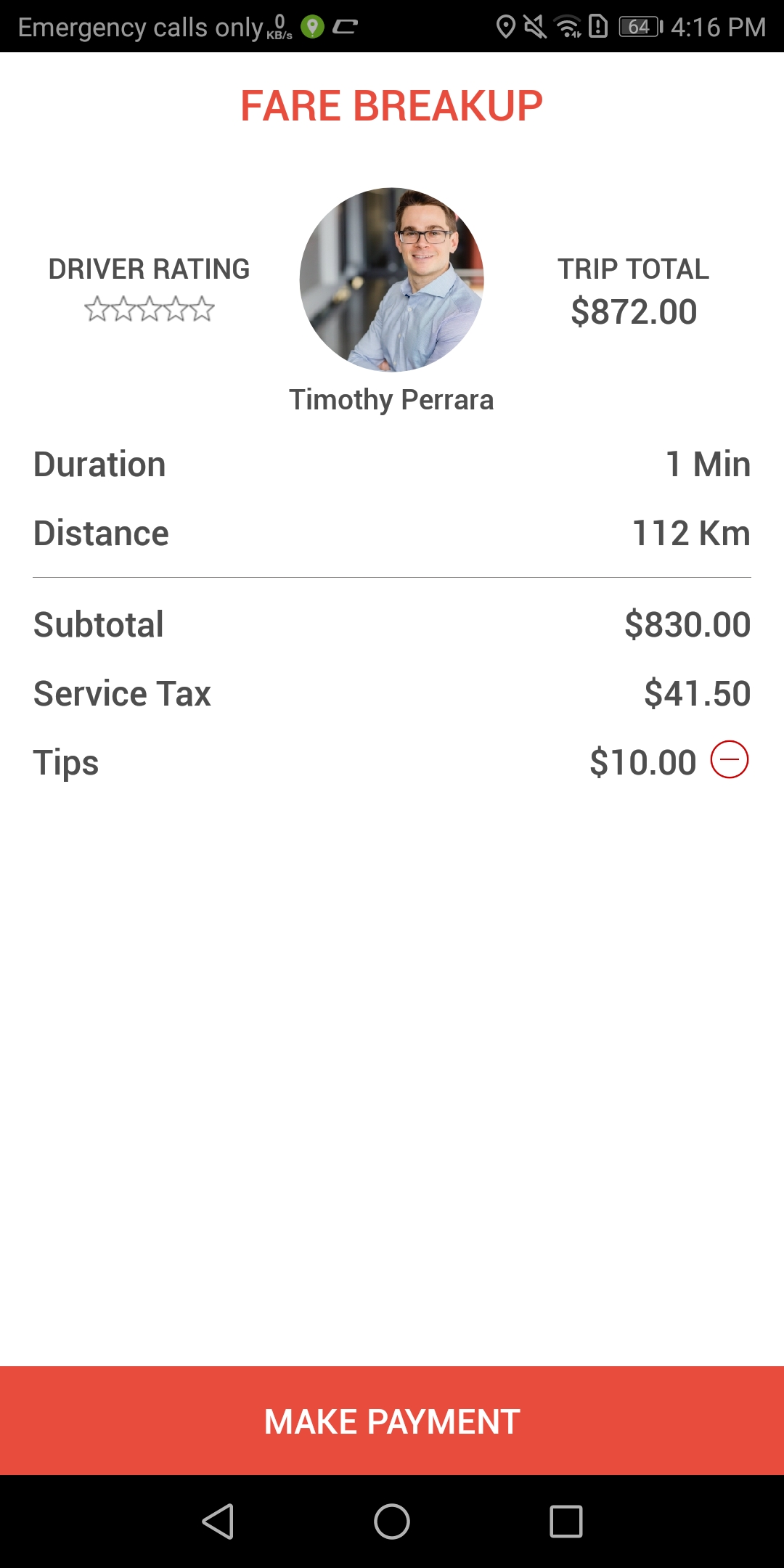
Task: Remove the $10.00 tip with minus icon
Action: 729,760
